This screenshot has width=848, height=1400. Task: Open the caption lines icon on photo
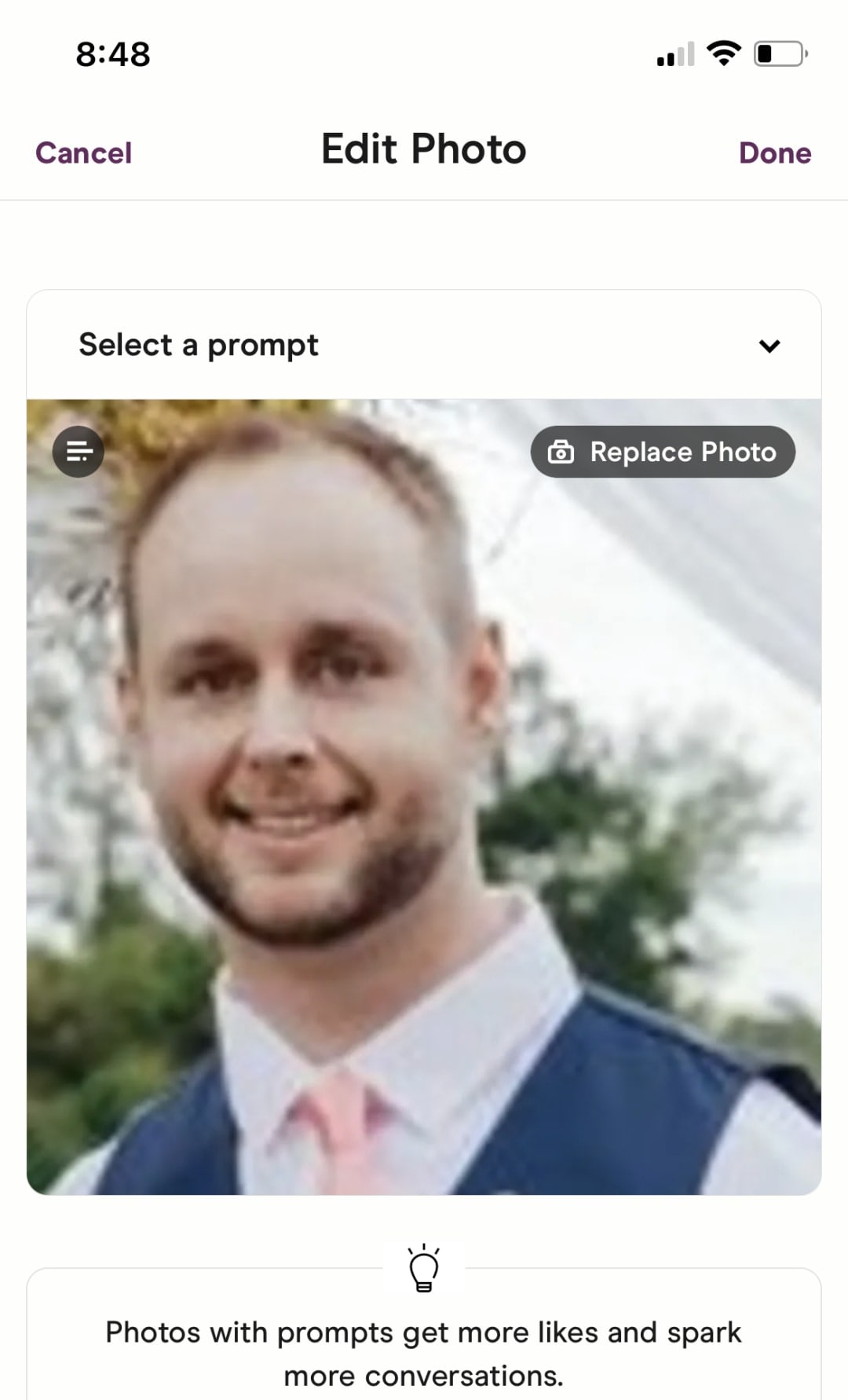[x=79, y=452]
